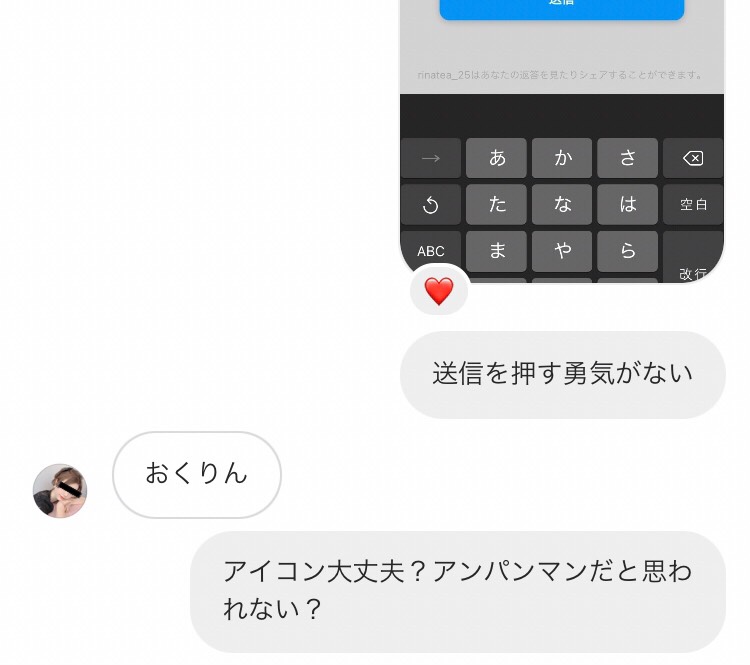
Task: Open the profile picture beside おくりん message
Action: [x=60, y=491]
